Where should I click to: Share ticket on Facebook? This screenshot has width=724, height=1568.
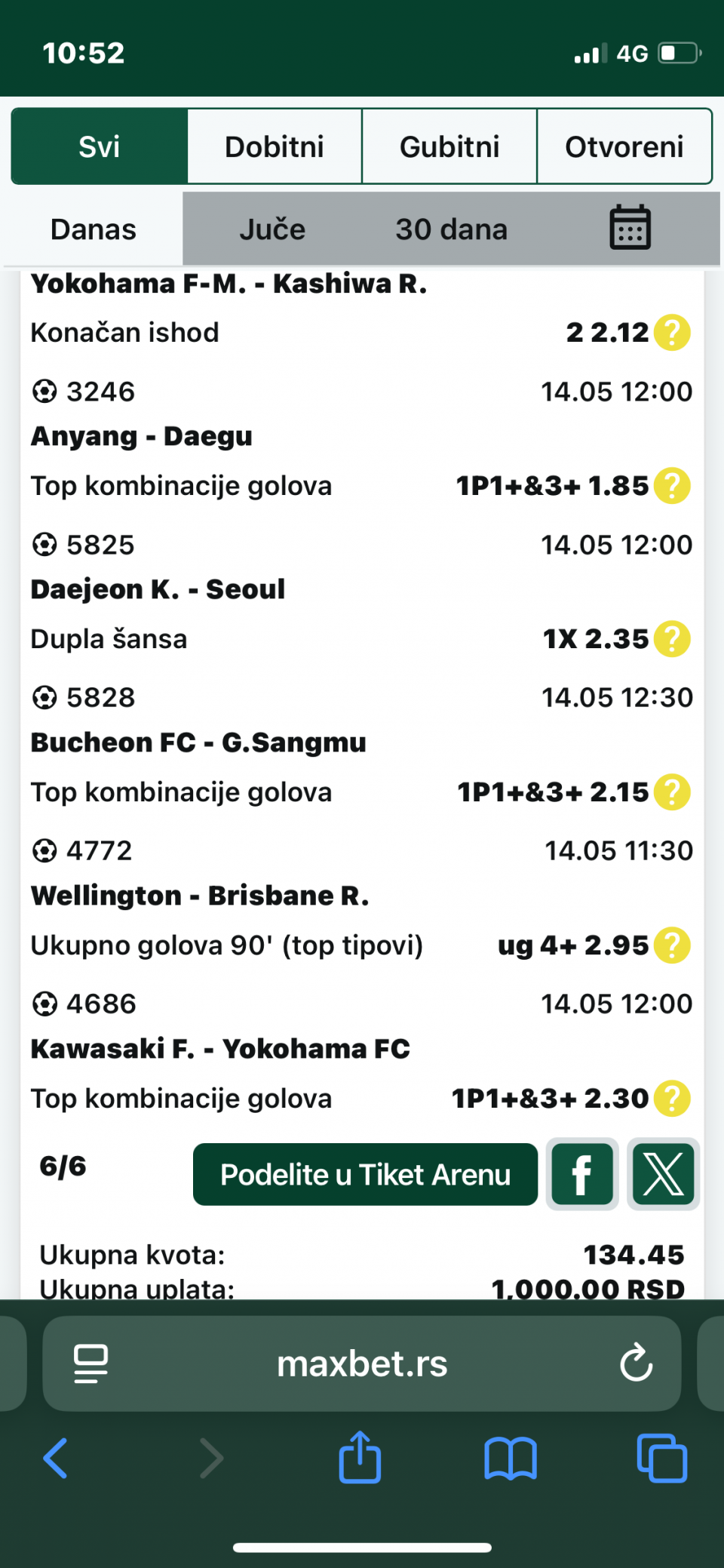tap(582, 1174)
